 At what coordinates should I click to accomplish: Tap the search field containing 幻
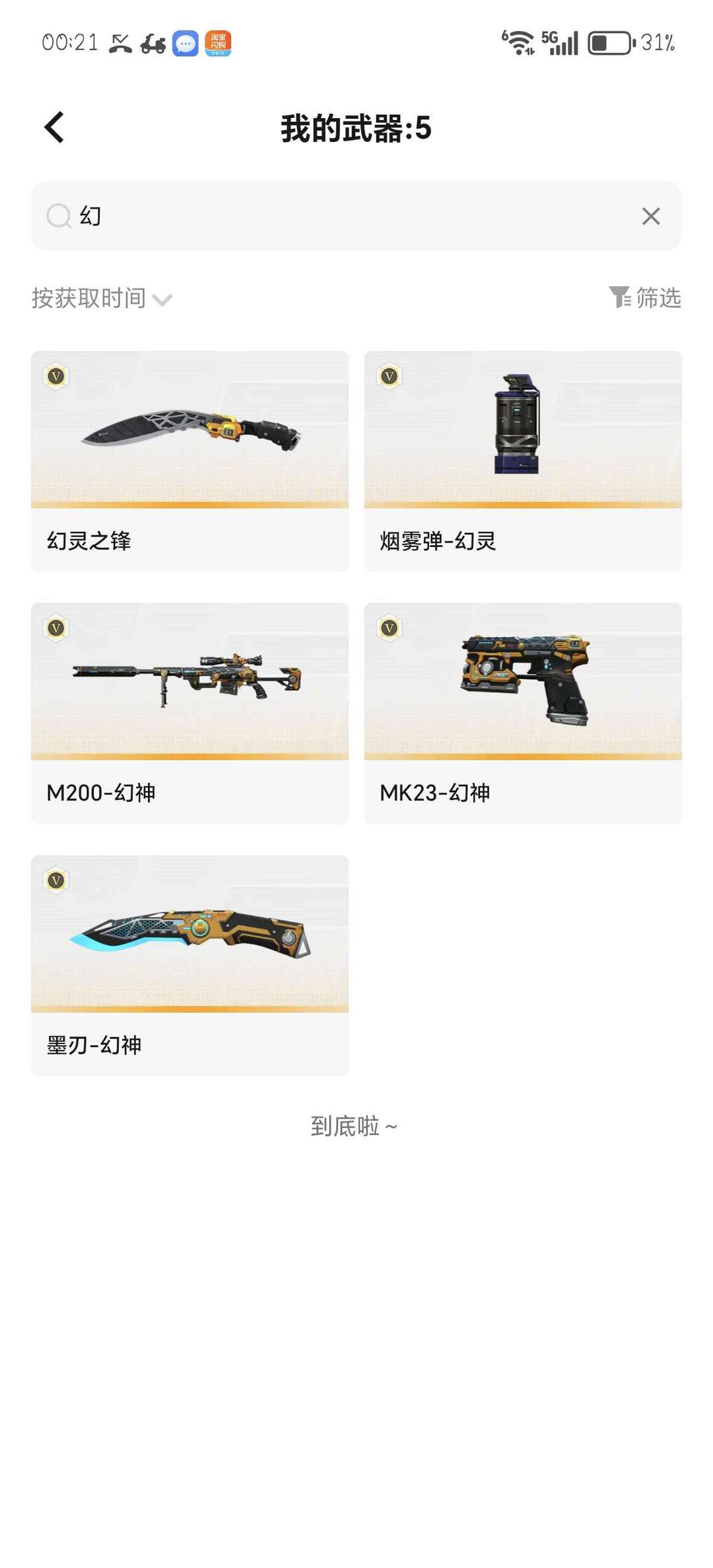(356, 216)
